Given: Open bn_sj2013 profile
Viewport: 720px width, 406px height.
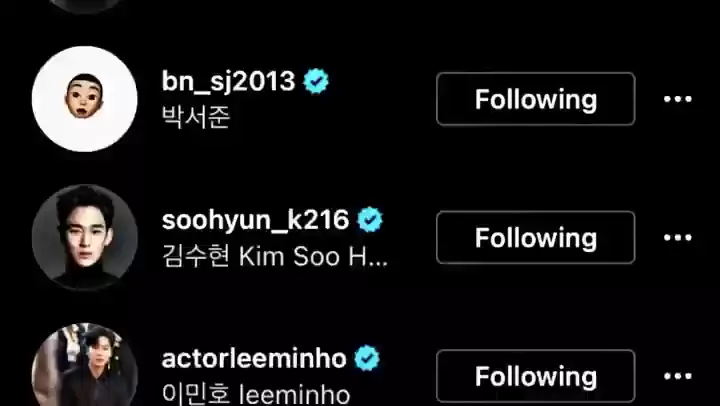Looking at the screenshot, I should click(x=228, y=82).
